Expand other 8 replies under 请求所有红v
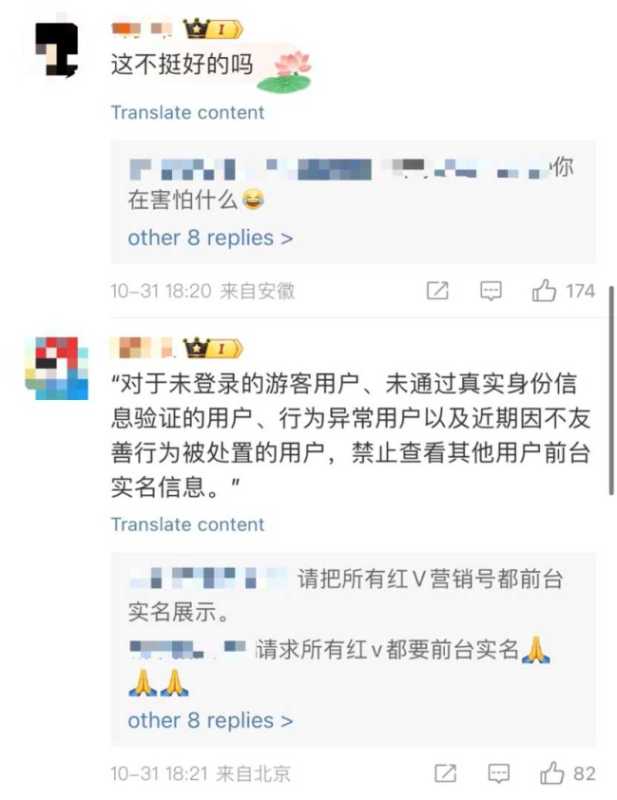The width and height of the screenshot is (617, 800). pos(209,720)
